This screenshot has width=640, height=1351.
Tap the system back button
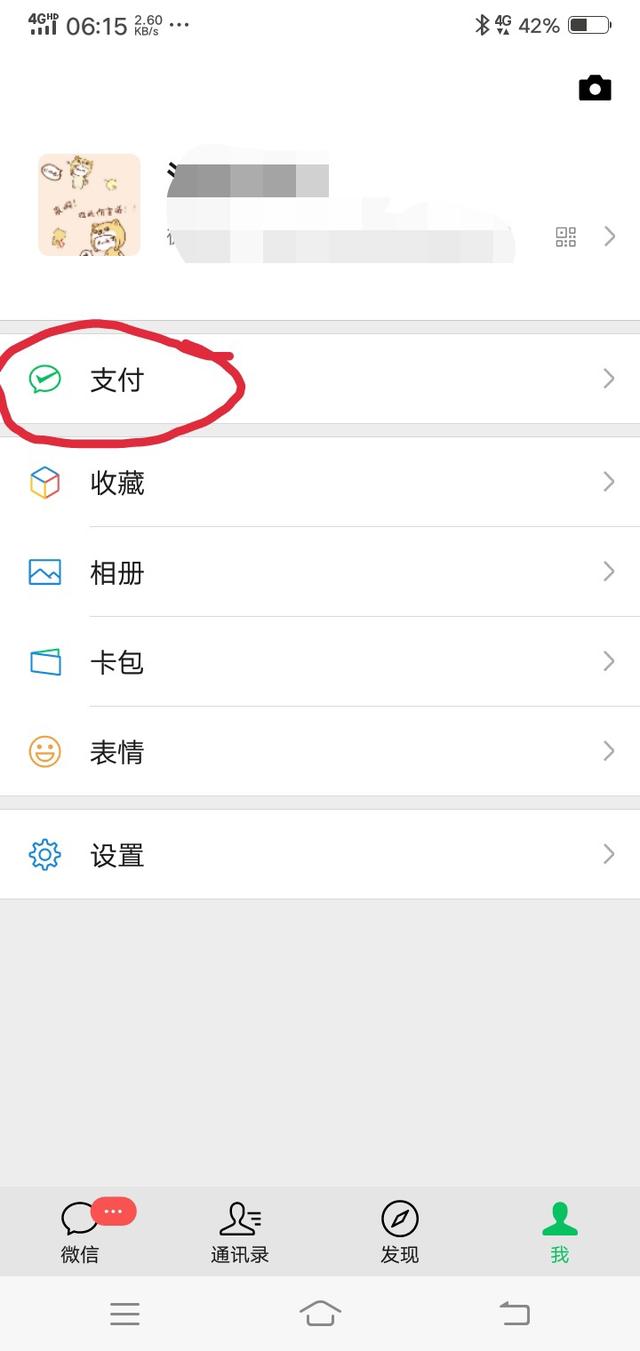515,1313
